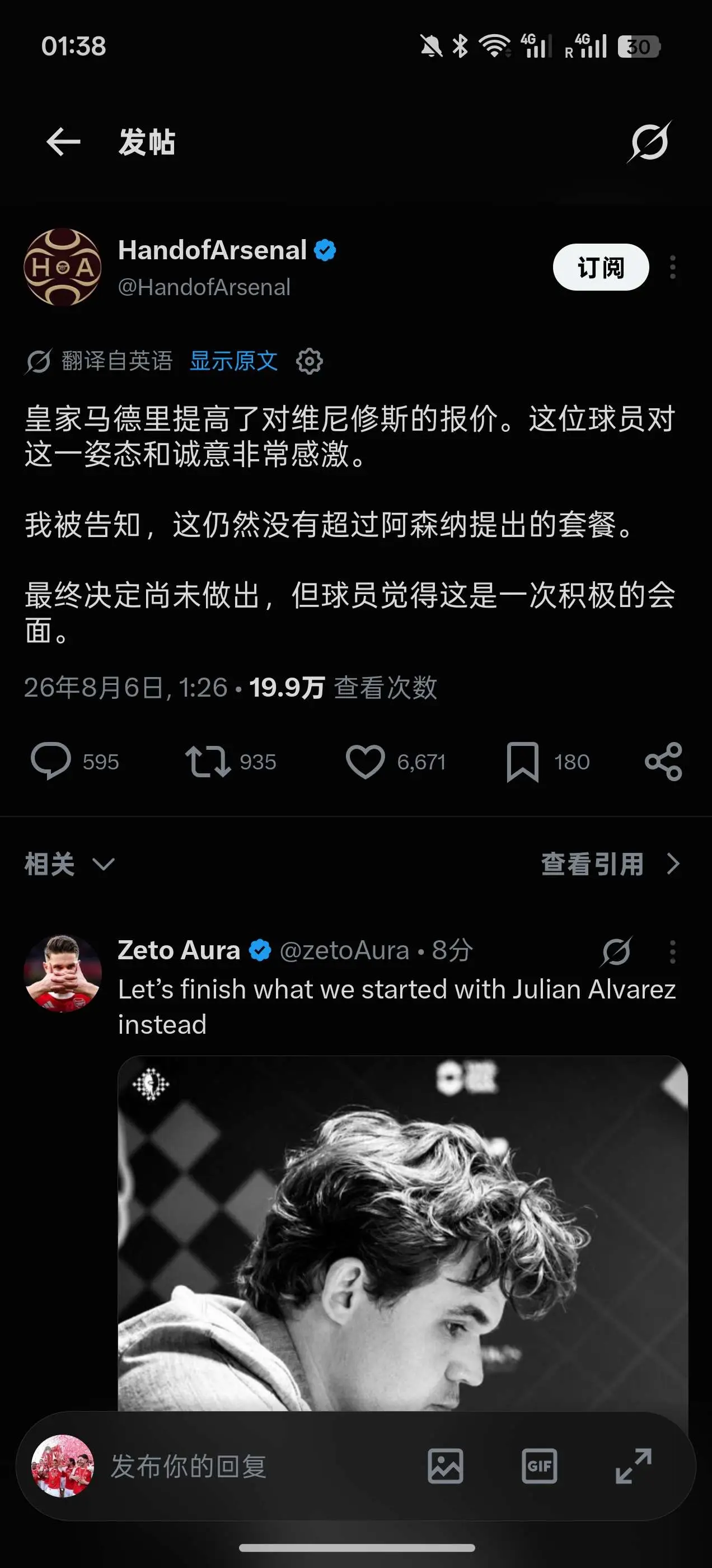Image resolution: width=712 pixels, height=1568 pixels.
Task: Attach a GIF to the reply
Action: click(x=539, y=1466)
